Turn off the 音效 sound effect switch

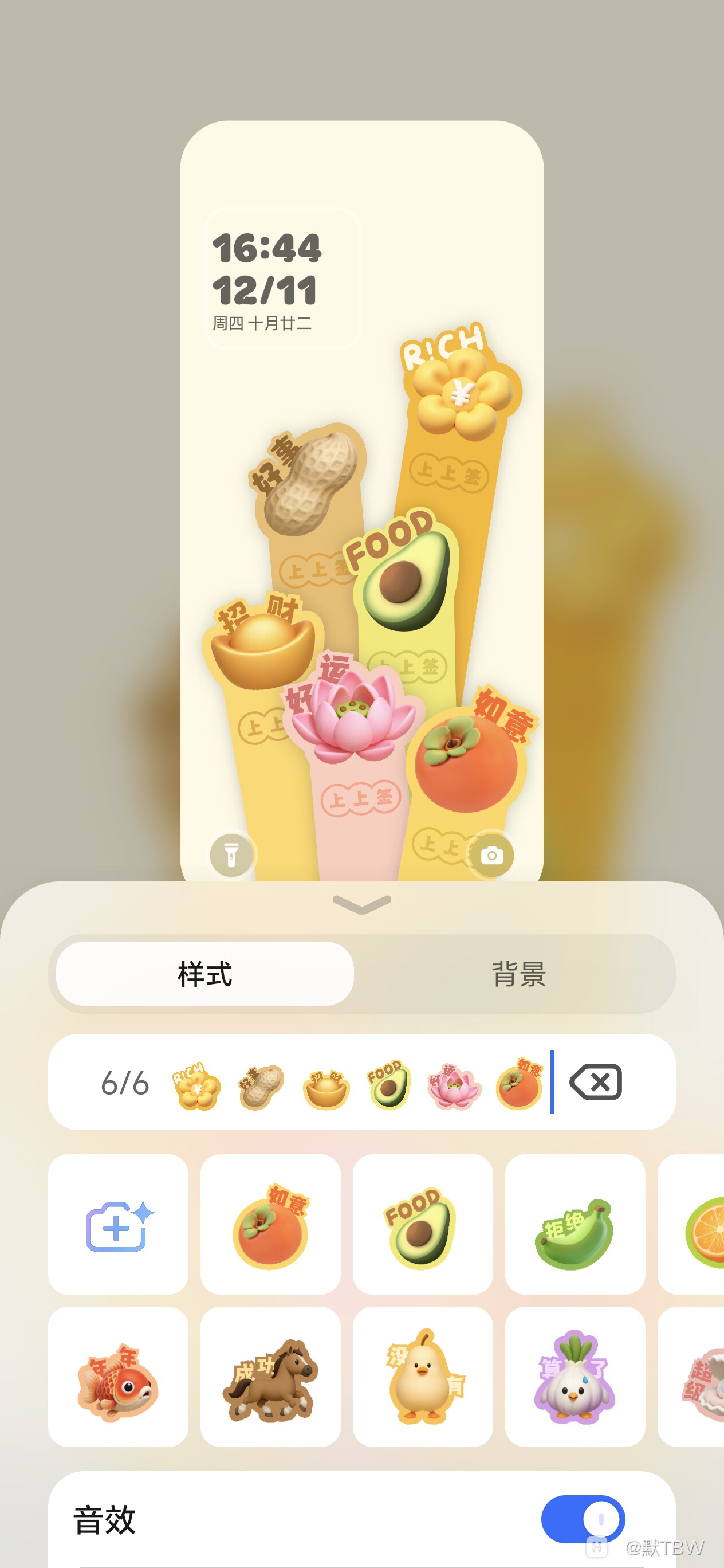tap(583, 1519)
